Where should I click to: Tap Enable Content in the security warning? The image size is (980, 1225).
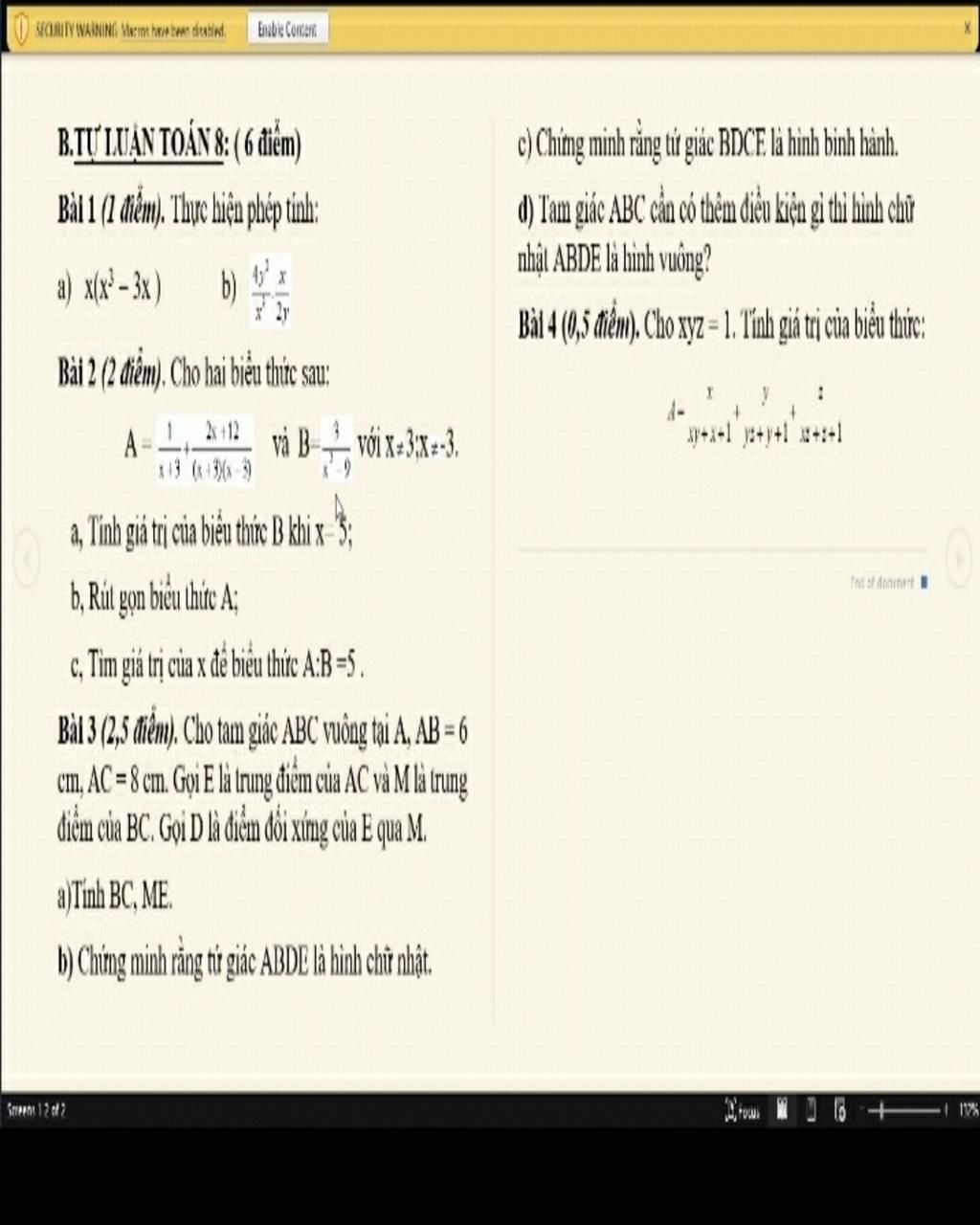286,30
